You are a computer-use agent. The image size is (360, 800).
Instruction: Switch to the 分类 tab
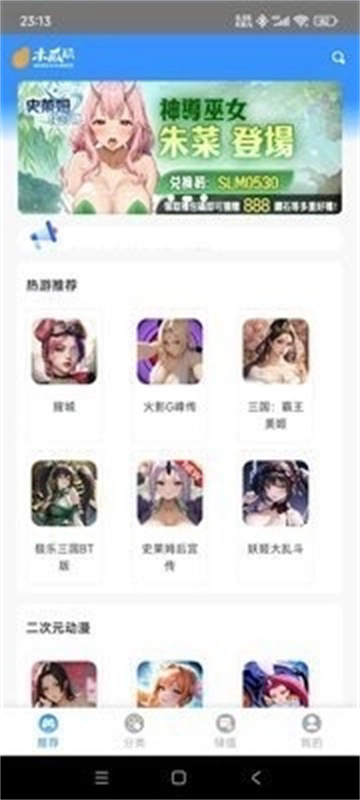[134, 731]
